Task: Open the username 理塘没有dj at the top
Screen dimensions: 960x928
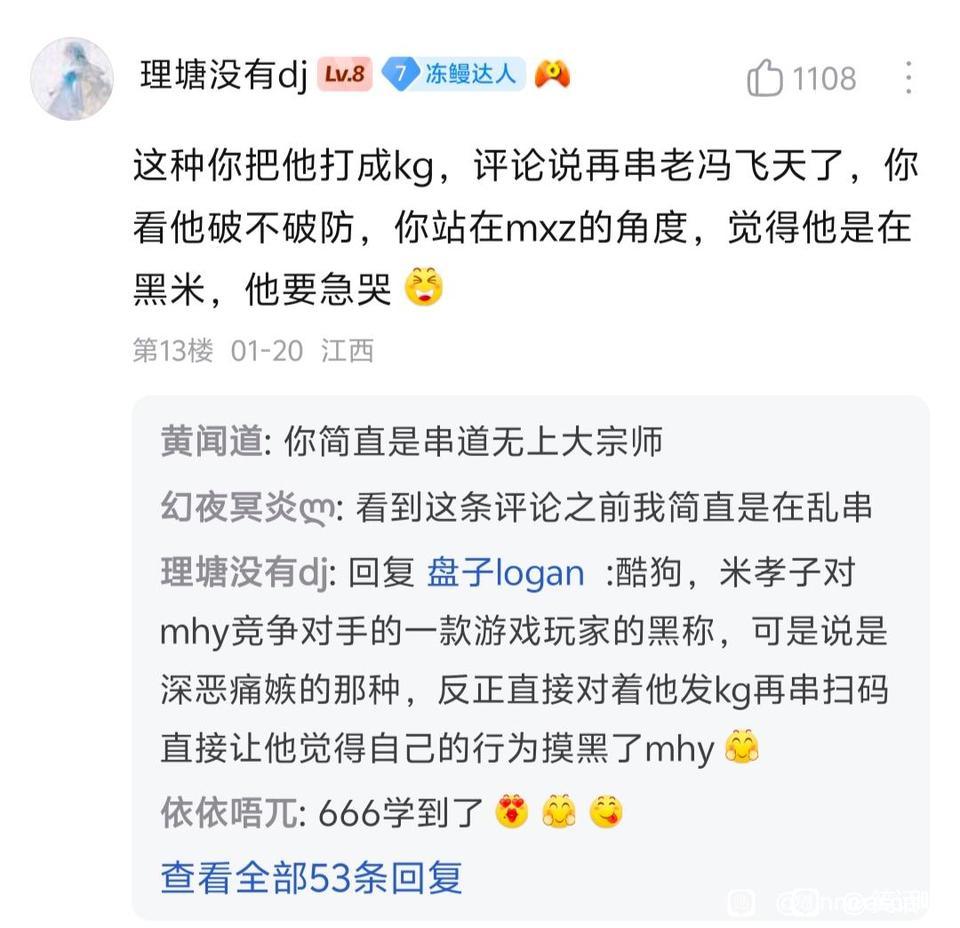Action: tap(223, 76)
